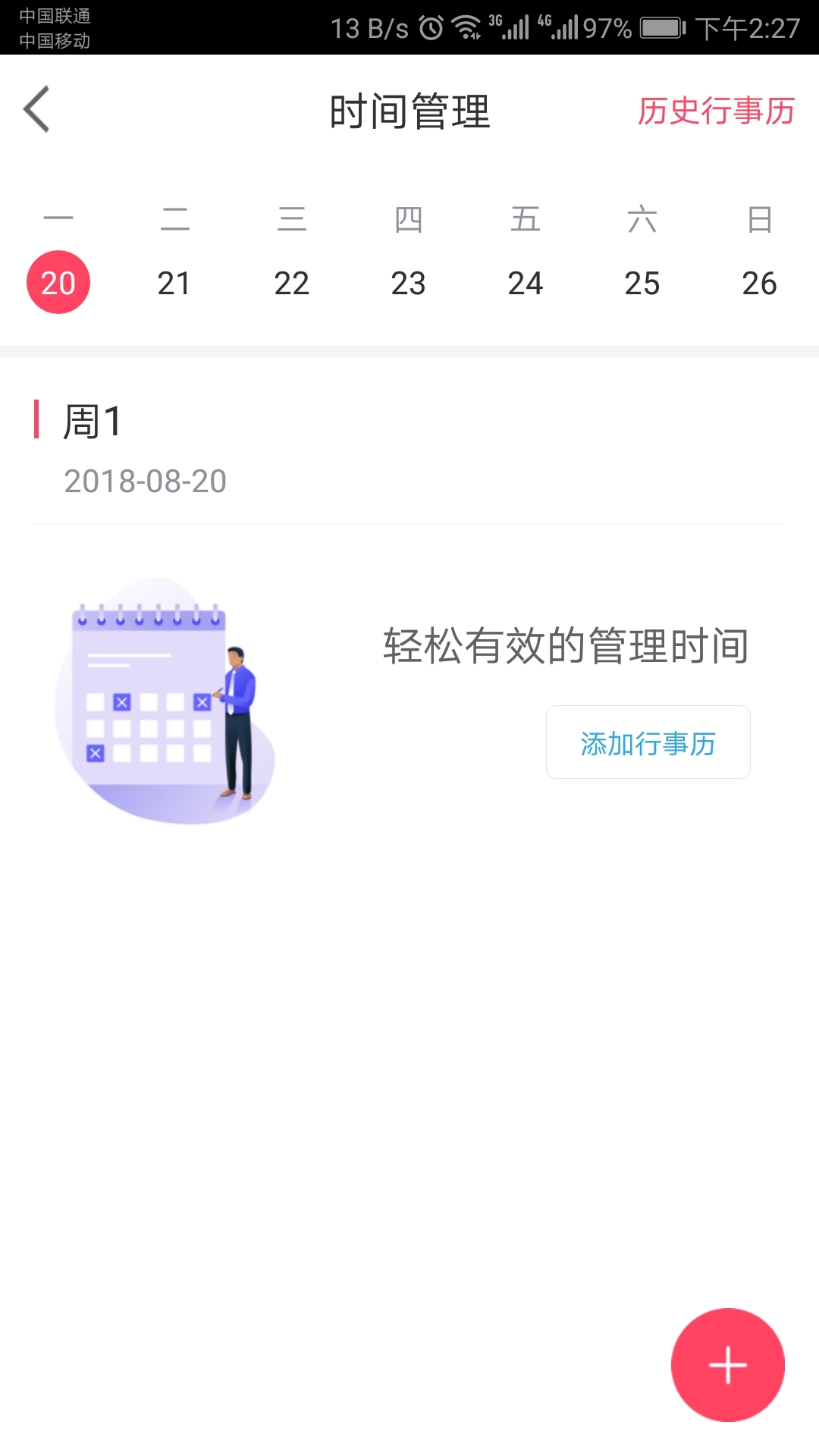Select date 21 in the week row
The image size is (819, 1456).
(x=174, y=283)
